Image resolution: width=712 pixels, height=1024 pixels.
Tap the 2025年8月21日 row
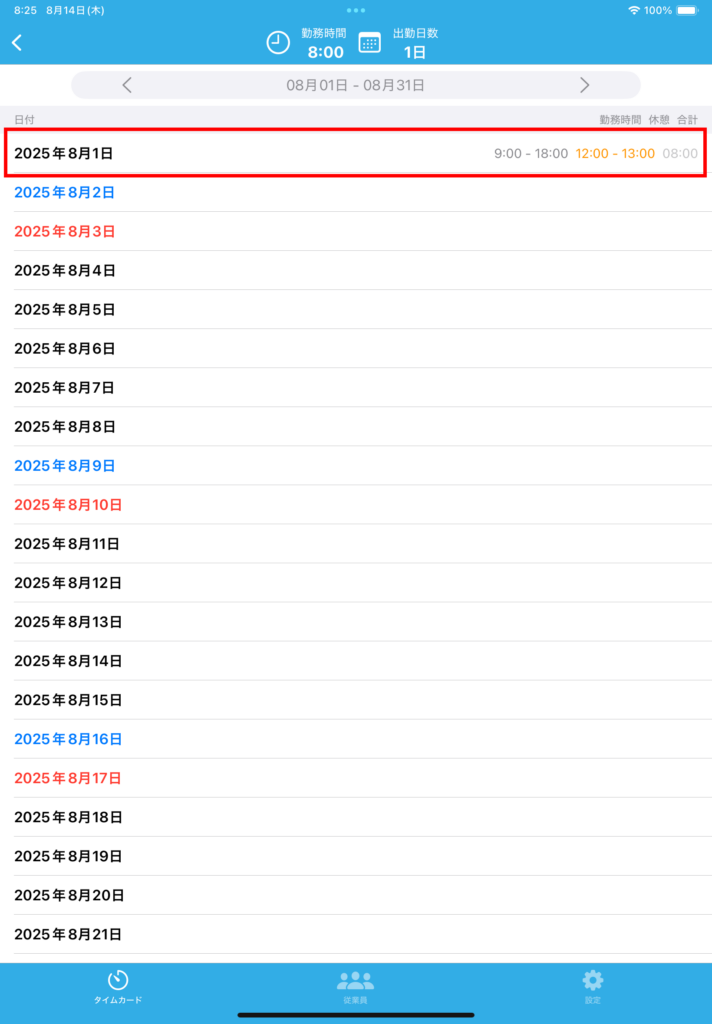[x=356, y=934]
